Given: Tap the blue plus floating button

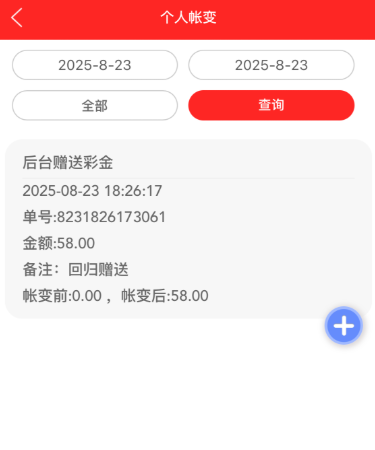Looking at the screenshot, I should tap(344, 325).
